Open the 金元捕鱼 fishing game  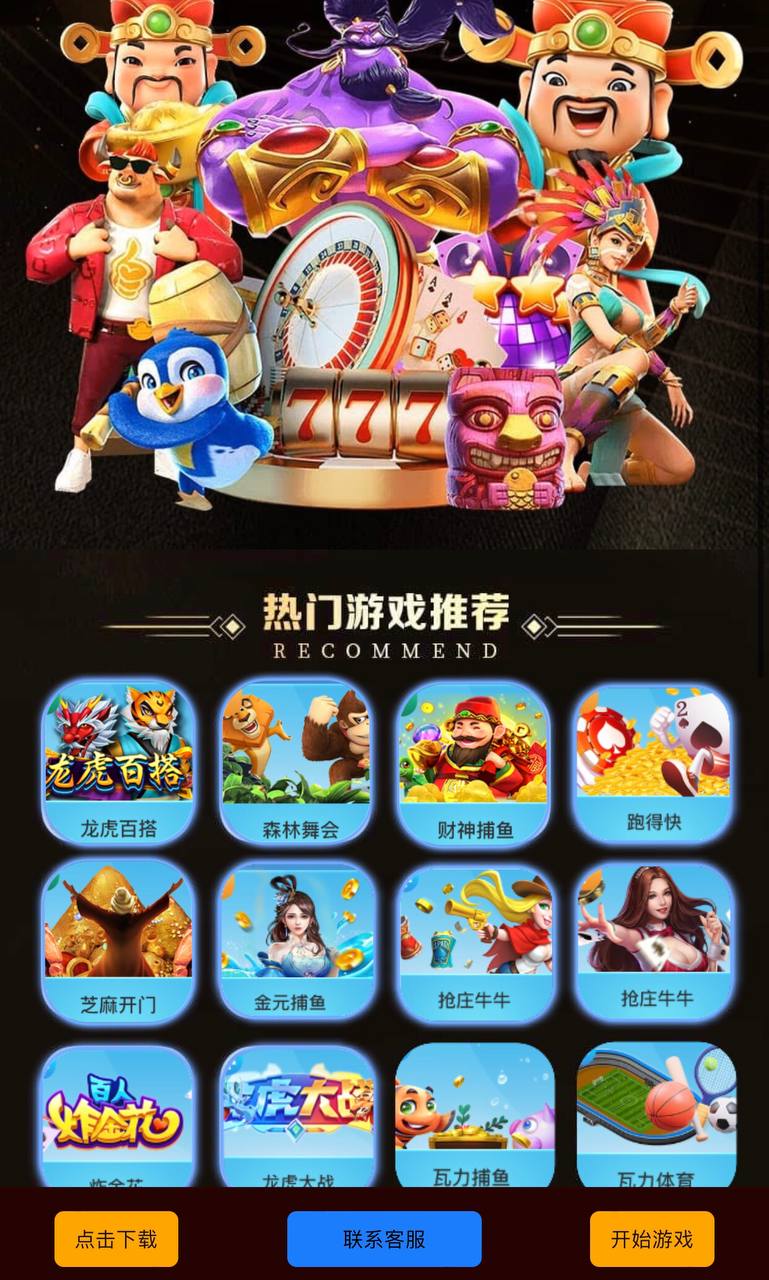(296, 940)
